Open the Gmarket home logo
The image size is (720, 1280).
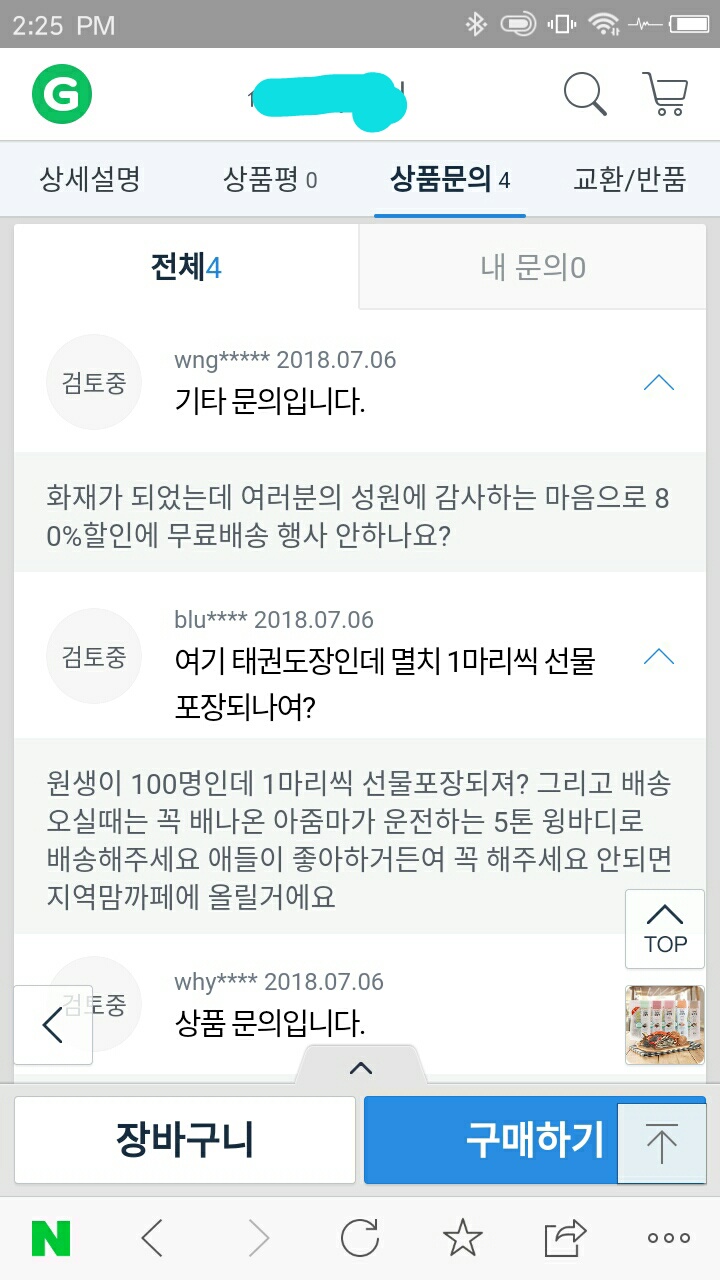coord(62,95)
